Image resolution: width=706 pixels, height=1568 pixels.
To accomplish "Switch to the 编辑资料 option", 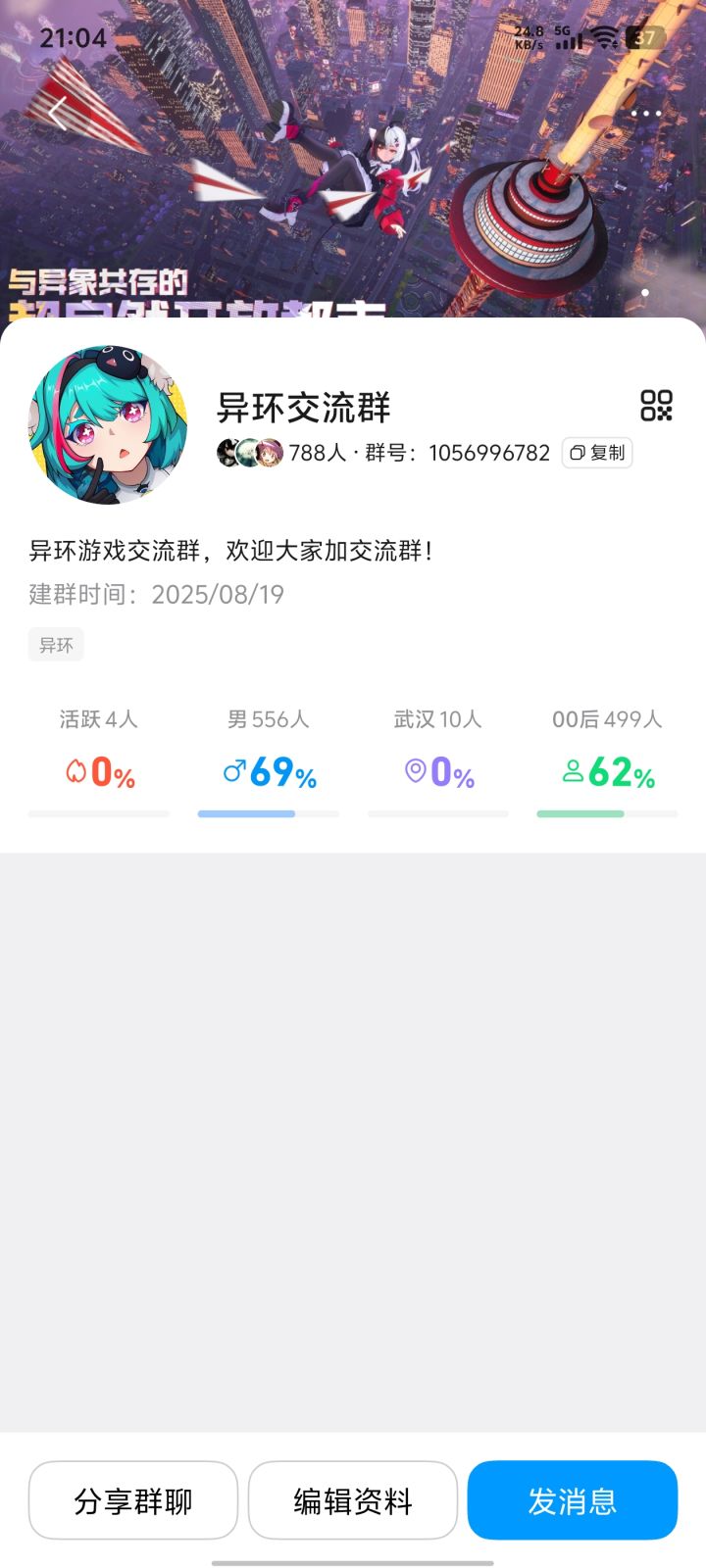I will coord(352,1499).
